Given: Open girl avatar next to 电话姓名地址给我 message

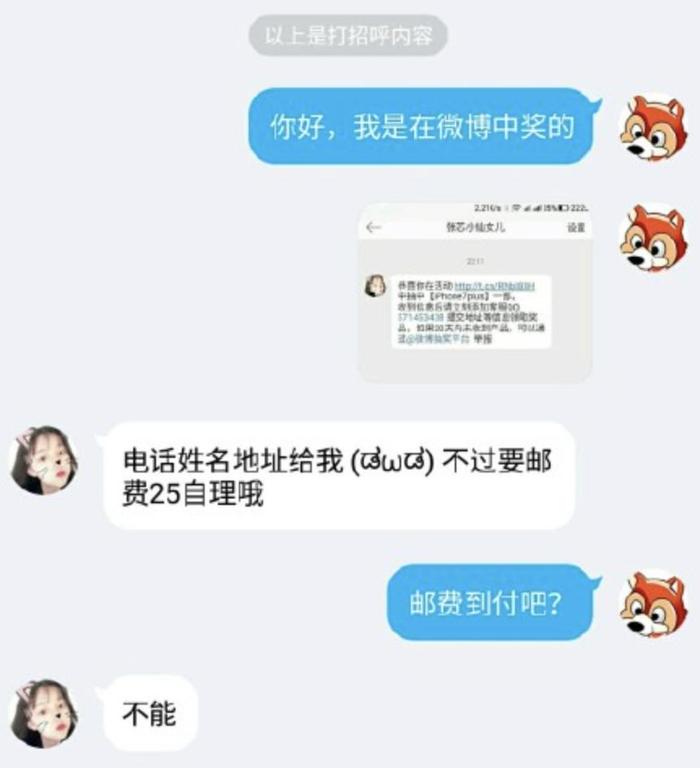Looking at the screenshot, I should (44, 460).
